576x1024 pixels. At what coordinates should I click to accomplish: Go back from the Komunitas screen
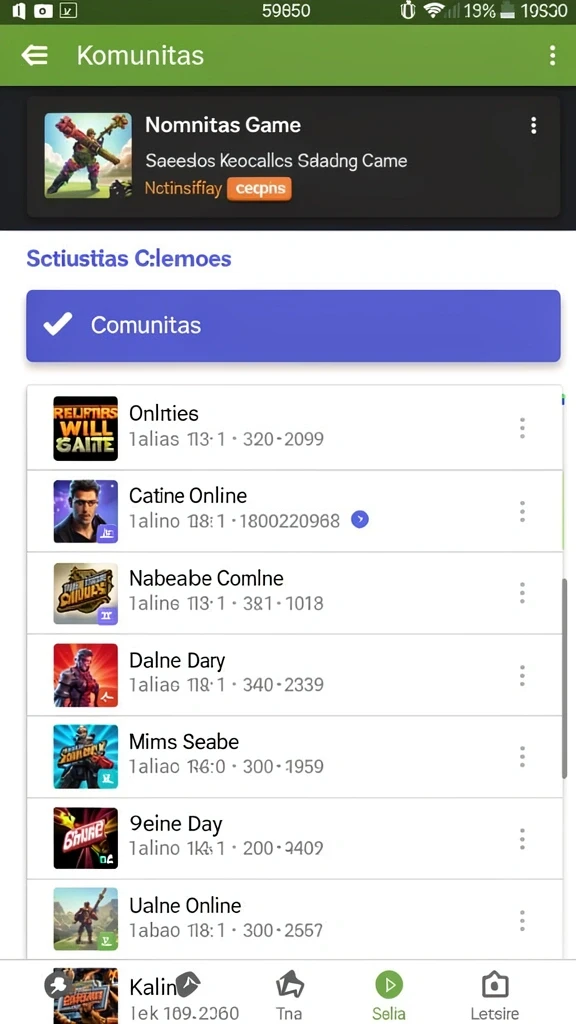coord(35,56)
